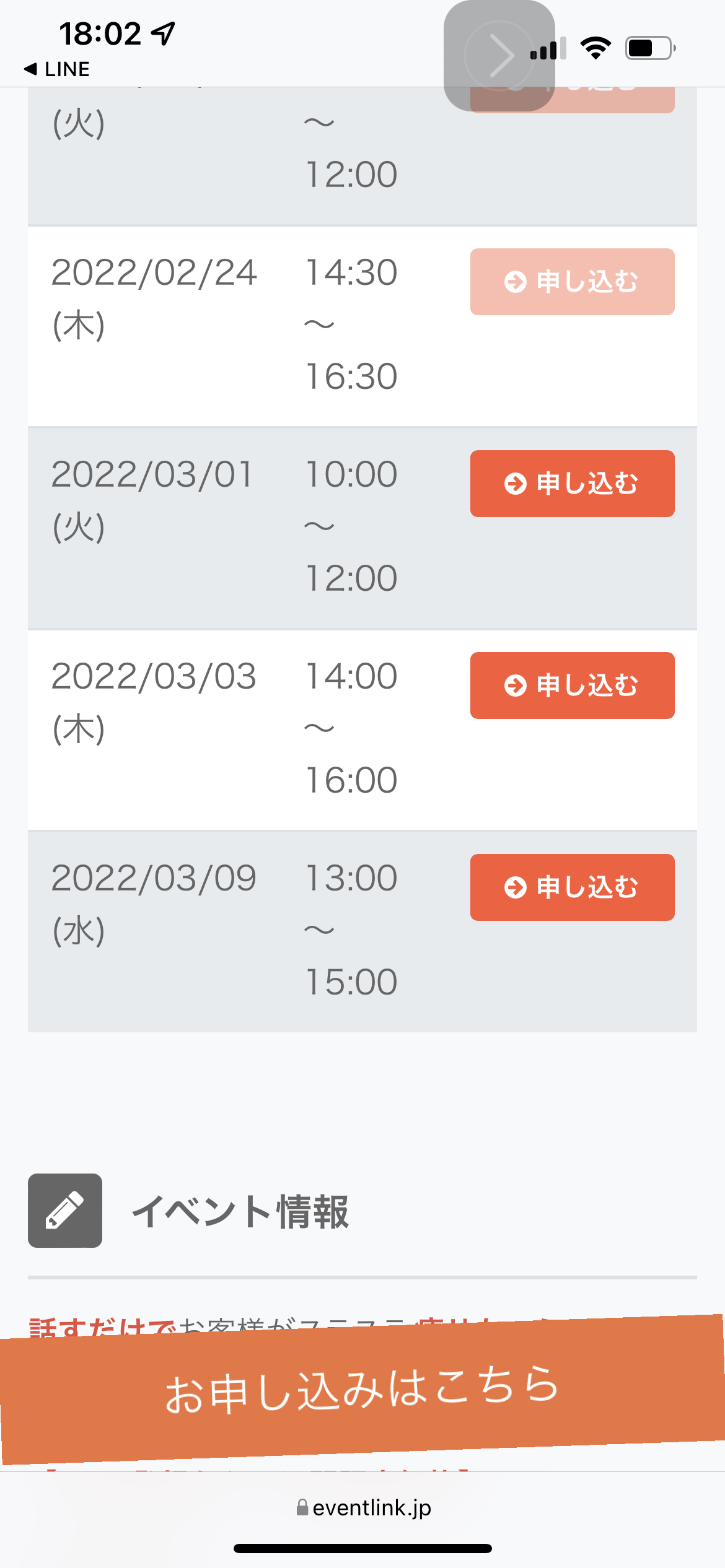Apply for the 2022/03/03 14:00 session
Screen dimensions: 725x1568
[572, 686]
